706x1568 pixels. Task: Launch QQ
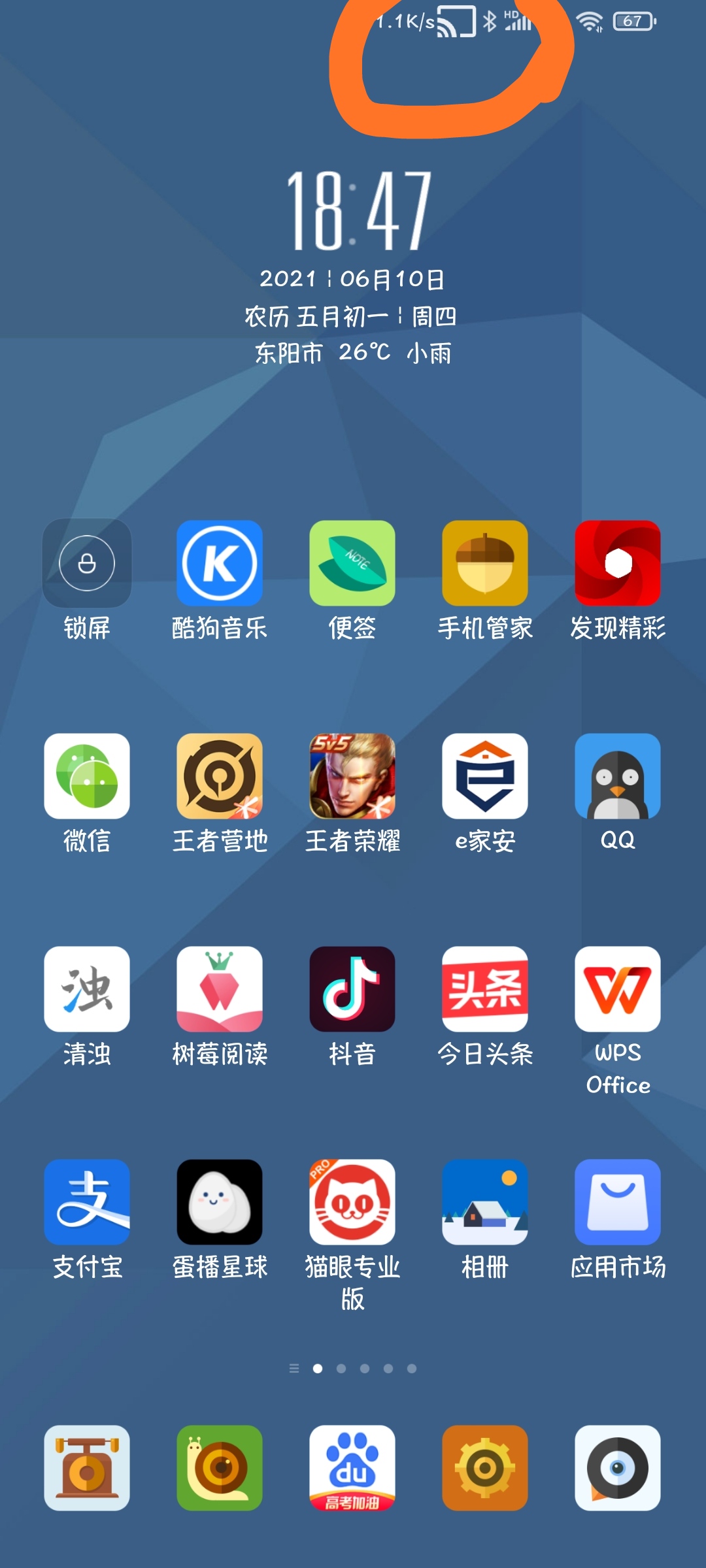pos(618,776)
